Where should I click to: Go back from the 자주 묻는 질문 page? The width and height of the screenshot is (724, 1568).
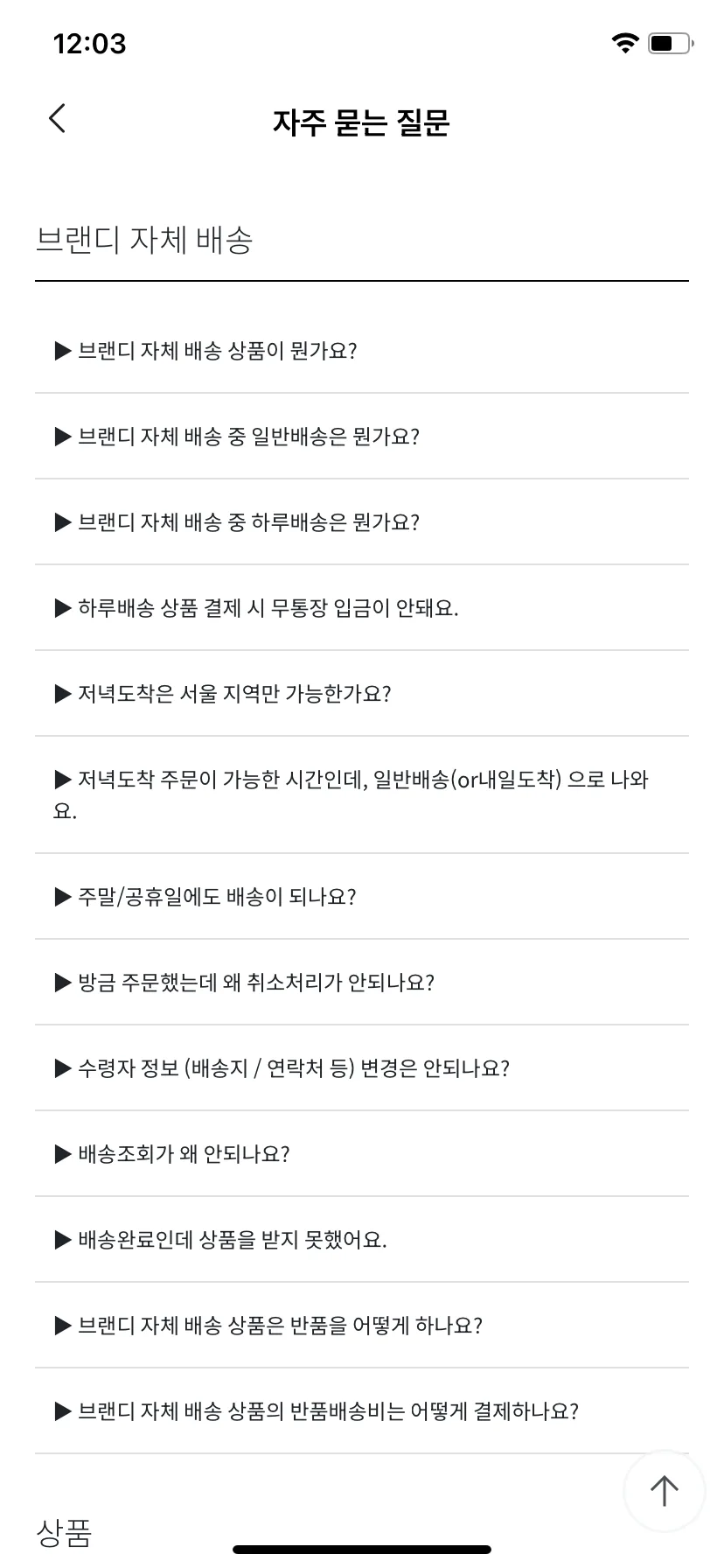pyautogui.click(x=57, y=119)
